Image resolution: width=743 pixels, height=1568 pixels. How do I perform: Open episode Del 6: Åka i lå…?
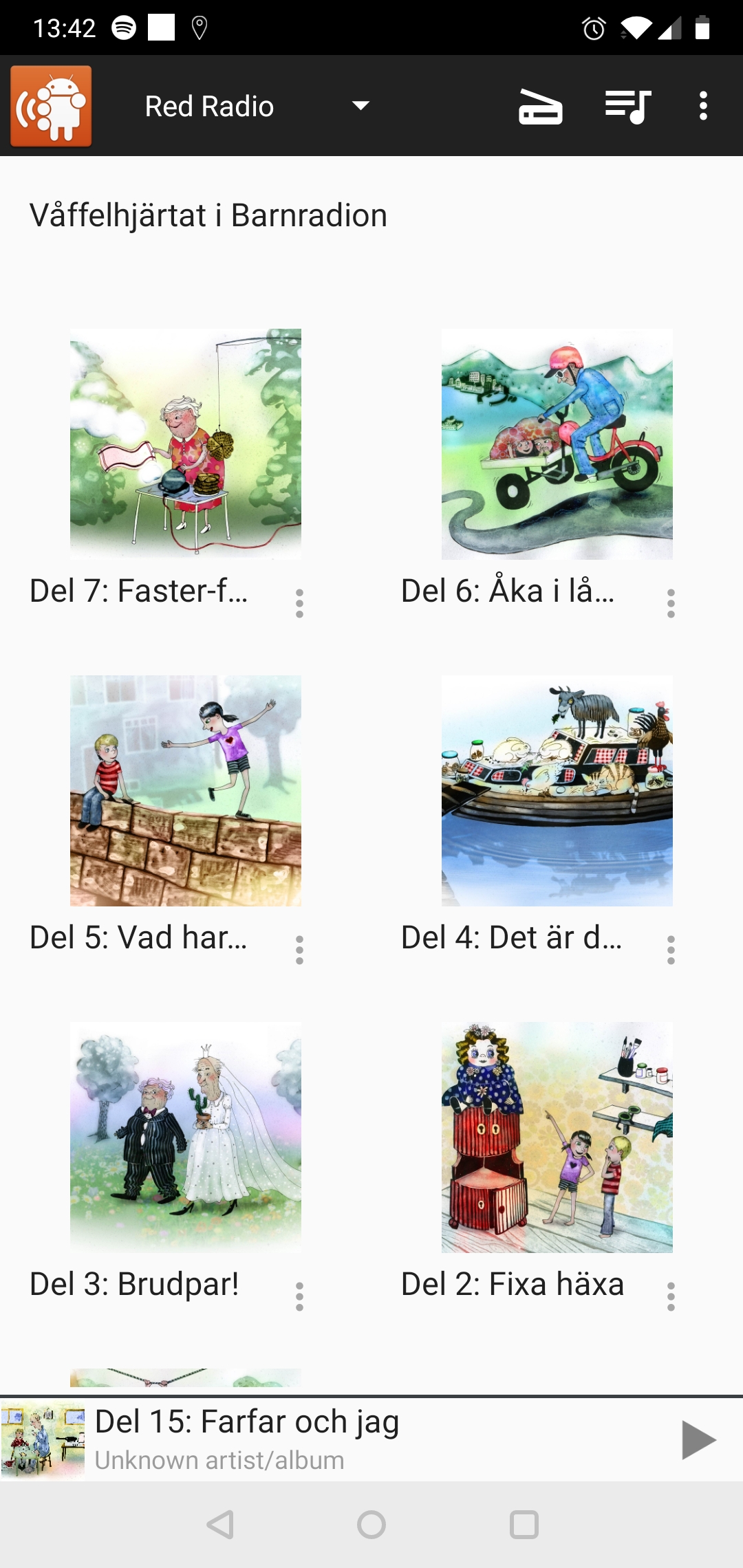(x=557, y=444)
